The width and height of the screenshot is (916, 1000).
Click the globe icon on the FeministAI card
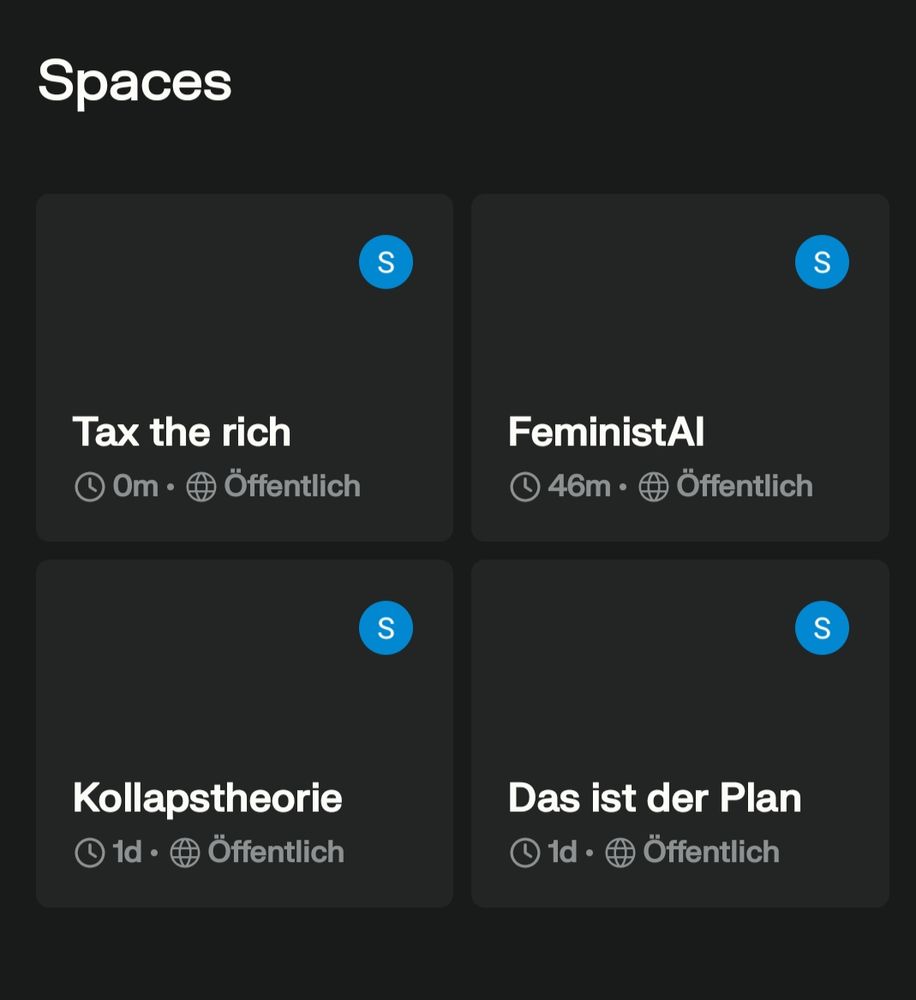tap(652, 486)
